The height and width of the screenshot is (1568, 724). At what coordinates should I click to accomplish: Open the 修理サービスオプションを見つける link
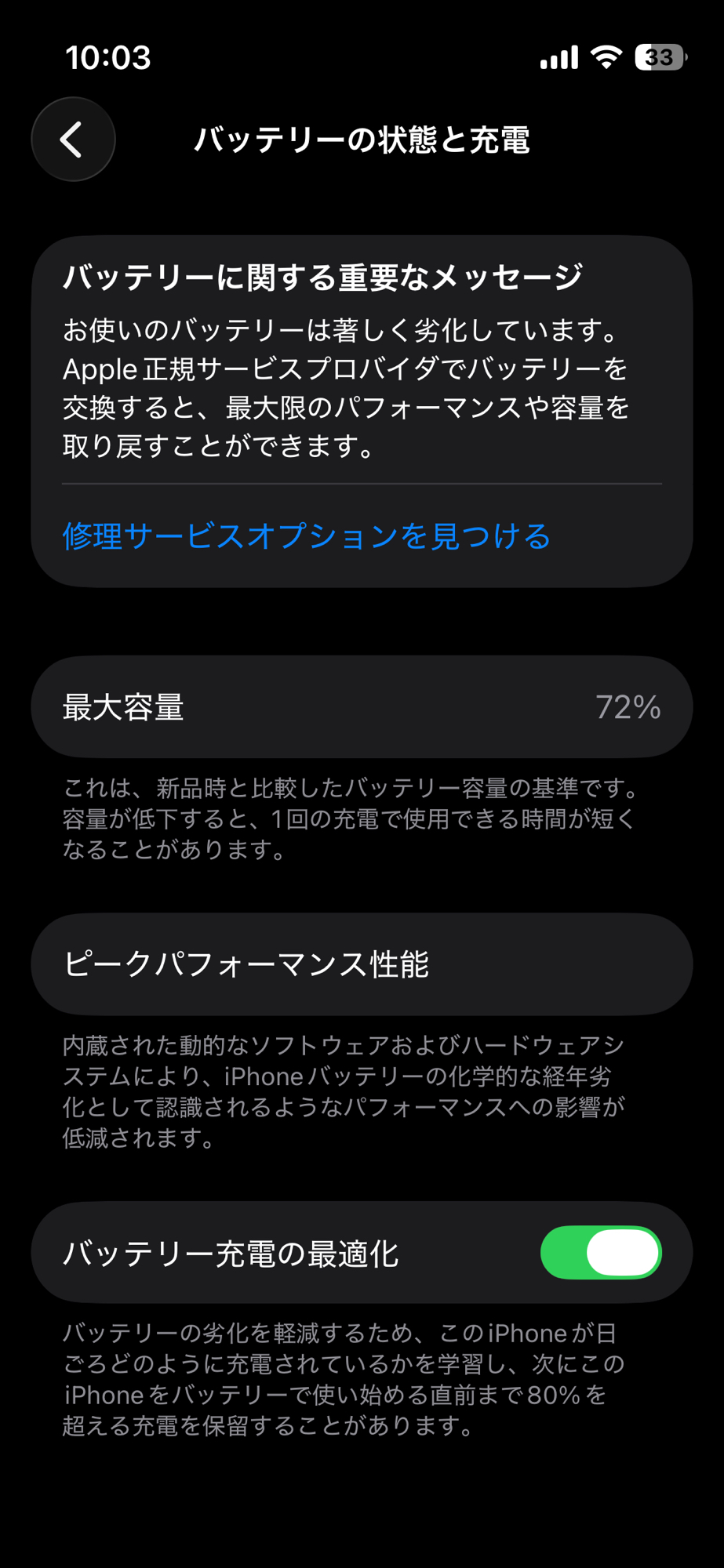306,536
